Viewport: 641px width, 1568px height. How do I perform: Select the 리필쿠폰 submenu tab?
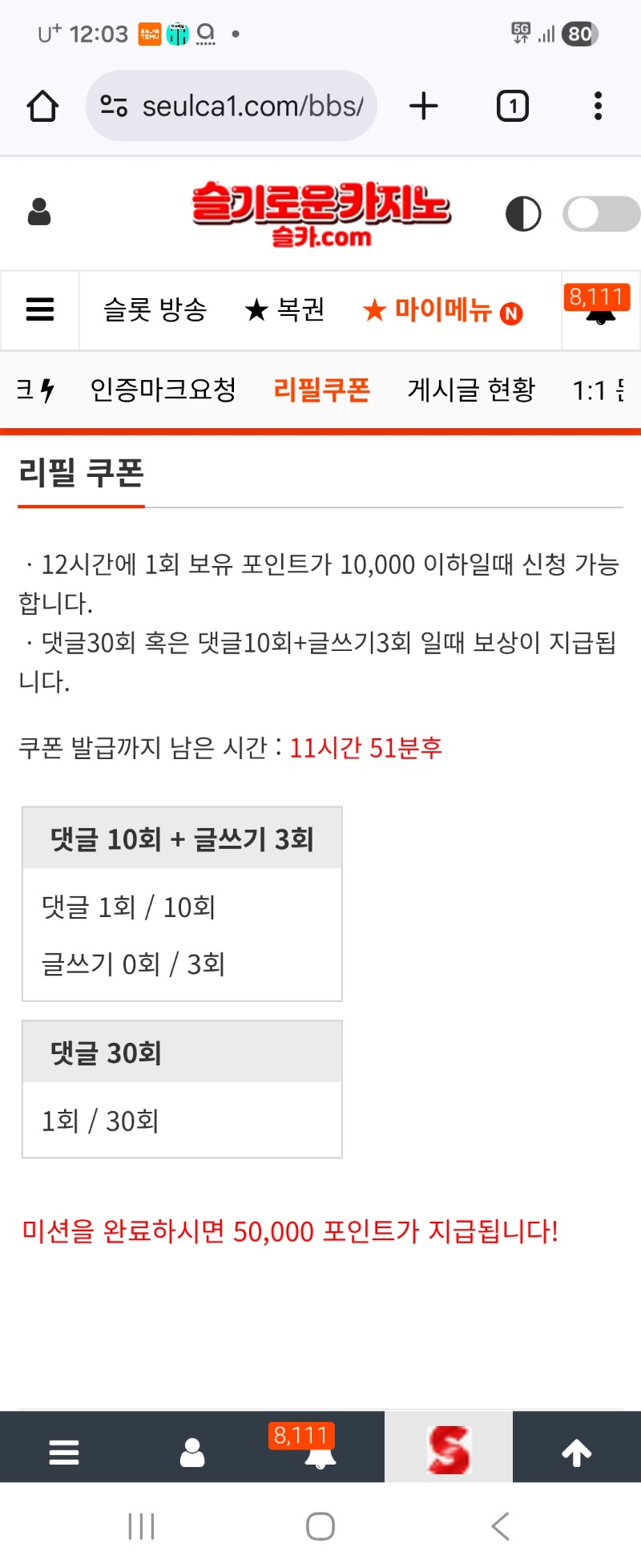tap(321, 390)
